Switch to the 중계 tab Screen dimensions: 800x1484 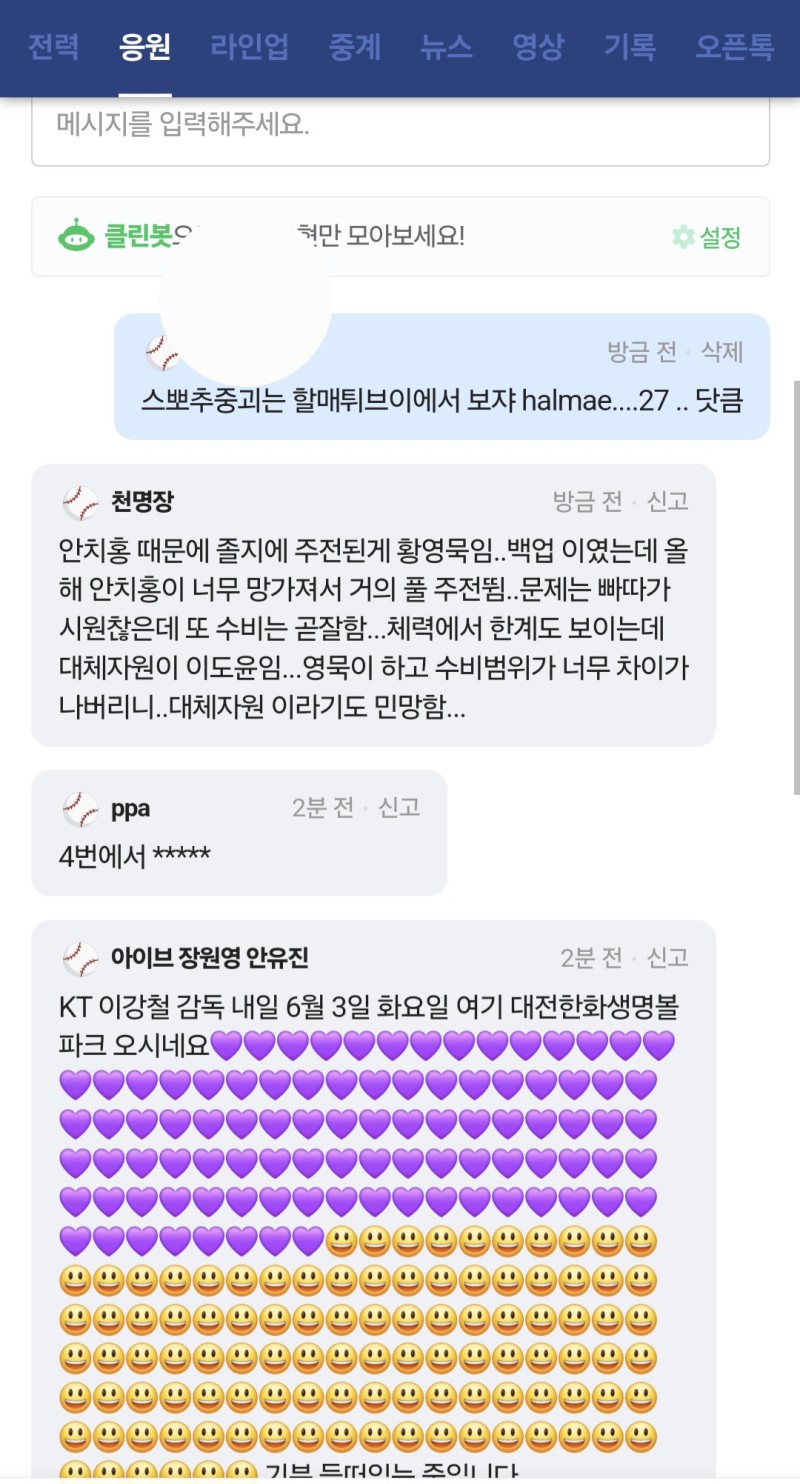355,47
